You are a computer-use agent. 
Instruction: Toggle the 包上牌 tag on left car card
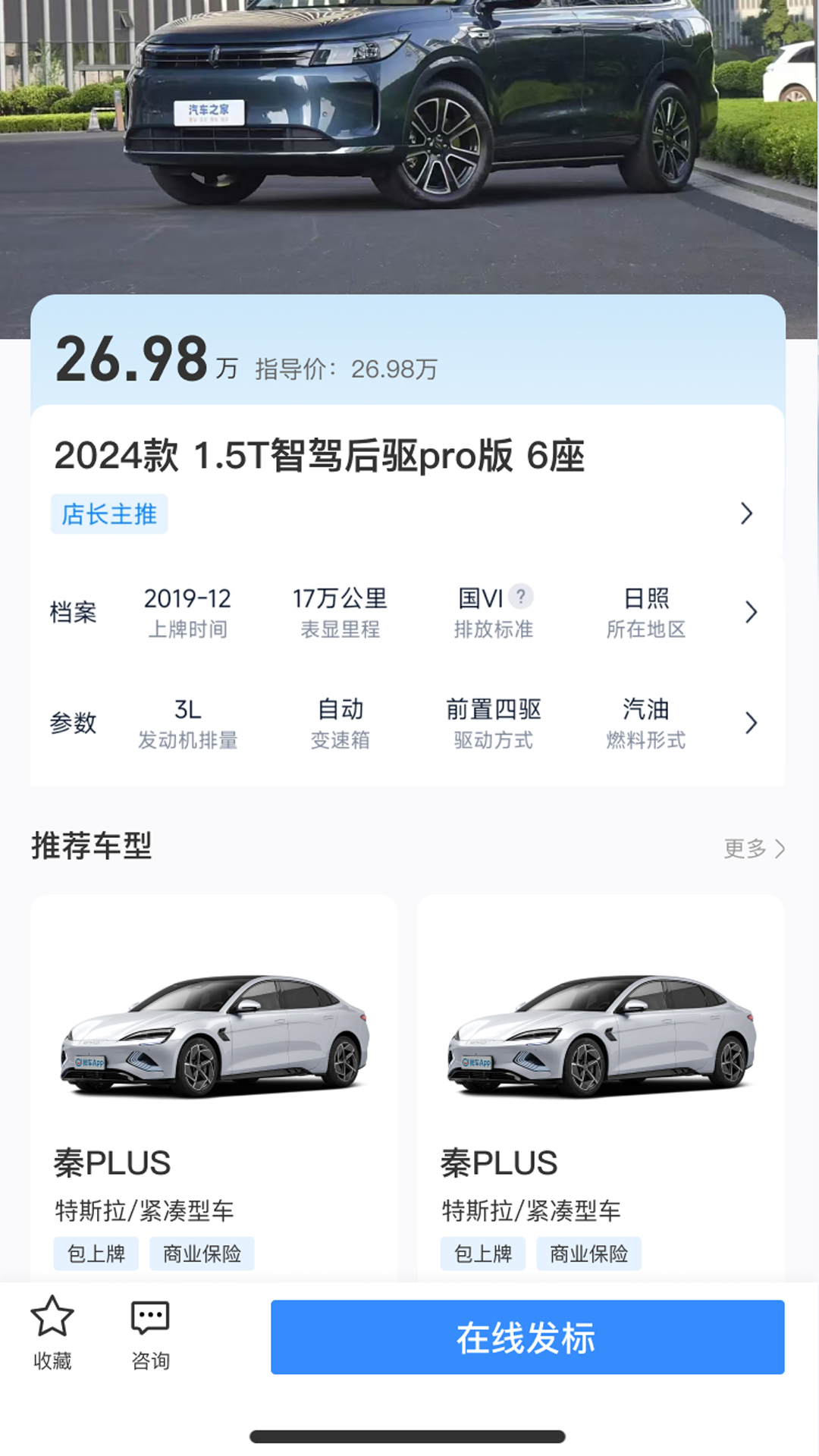click(96, 1253)
